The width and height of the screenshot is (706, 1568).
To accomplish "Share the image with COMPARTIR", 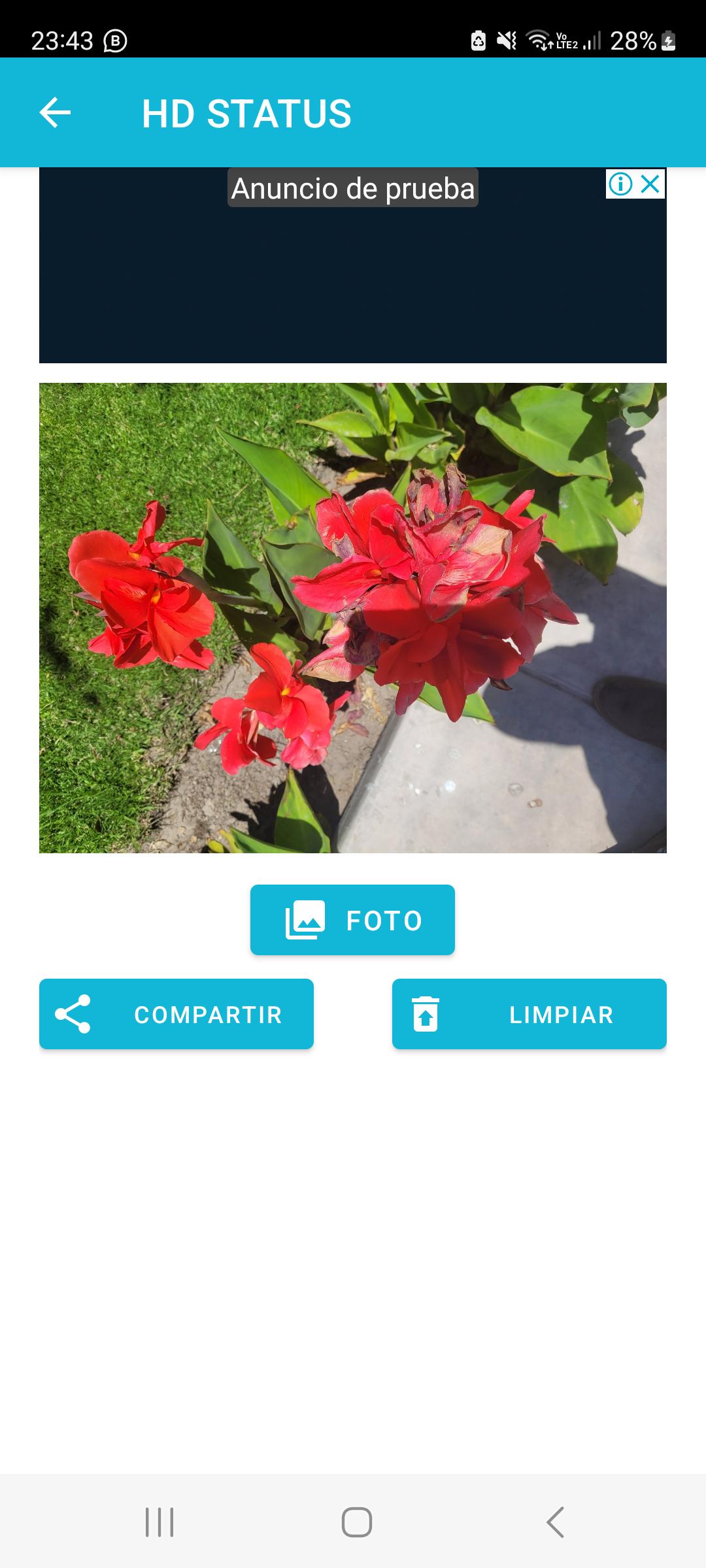I will coord(176,1014).
